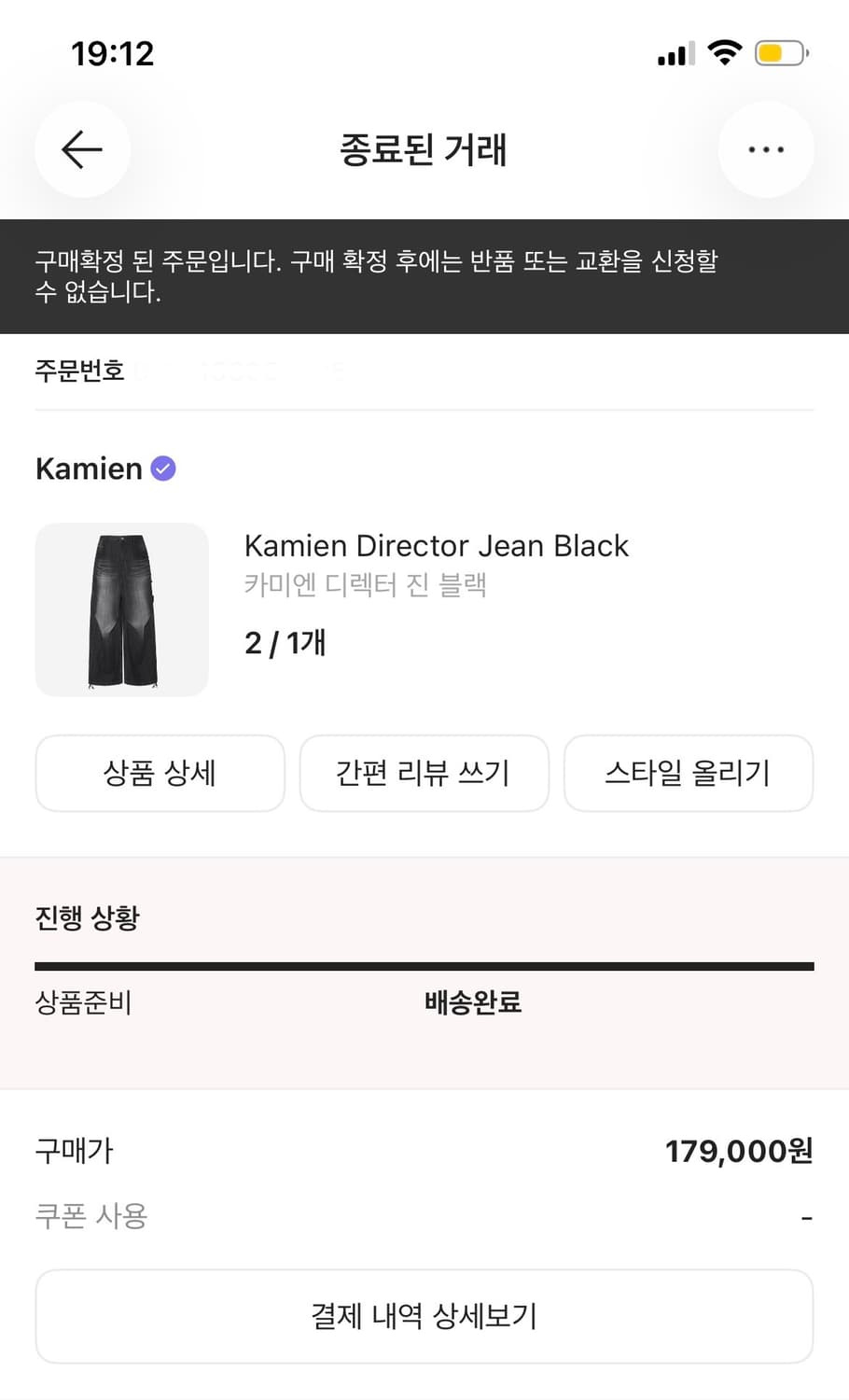
Task: Tap the Wi-Fi icon in the status bar
Action: coord(724,53)
